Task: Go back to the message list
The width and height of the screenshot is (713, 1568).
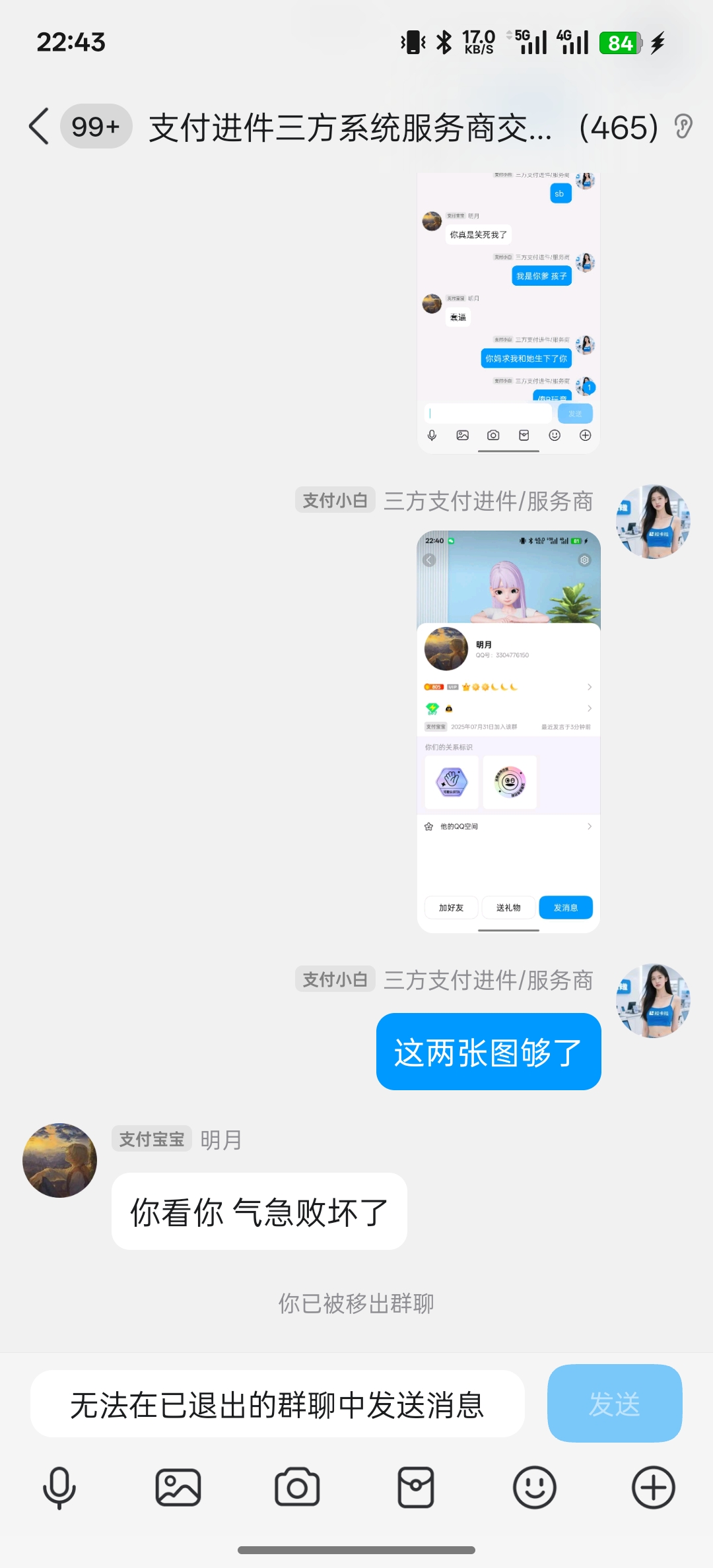Action: tap(40, 127)
